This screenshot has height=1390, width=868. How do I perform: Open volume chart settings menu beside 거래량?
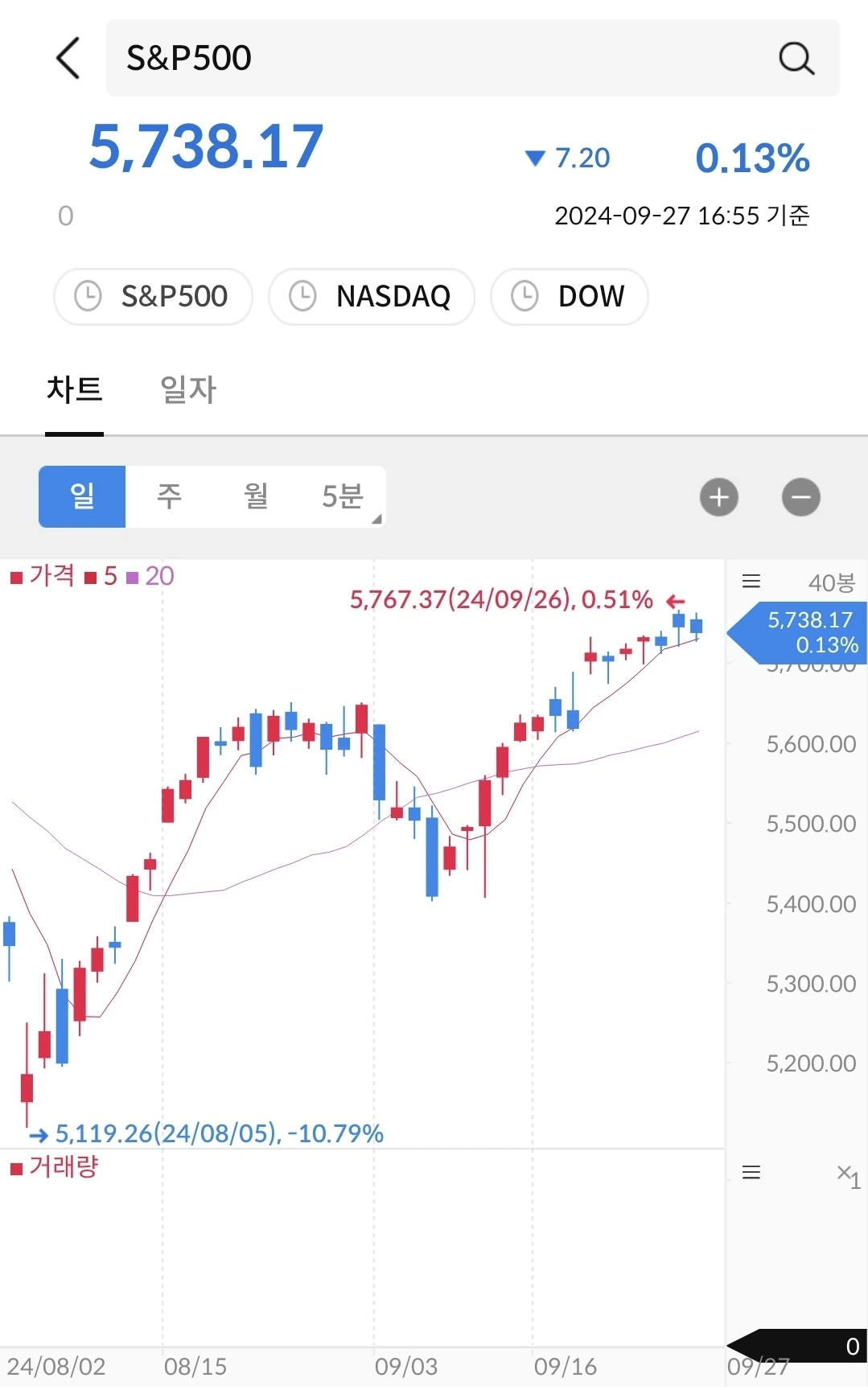751,1172
